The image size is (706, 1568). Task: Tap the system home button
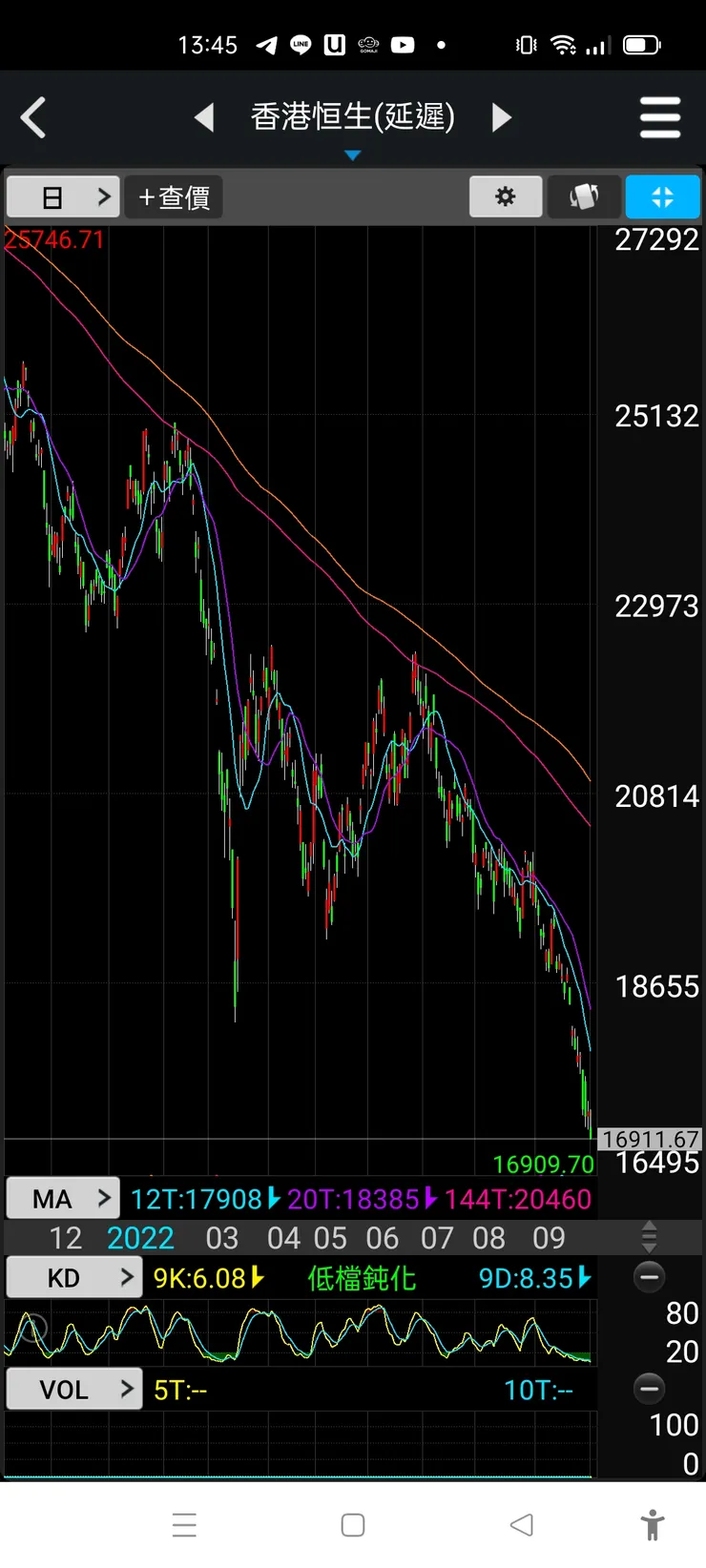(x=353, y=1525)
